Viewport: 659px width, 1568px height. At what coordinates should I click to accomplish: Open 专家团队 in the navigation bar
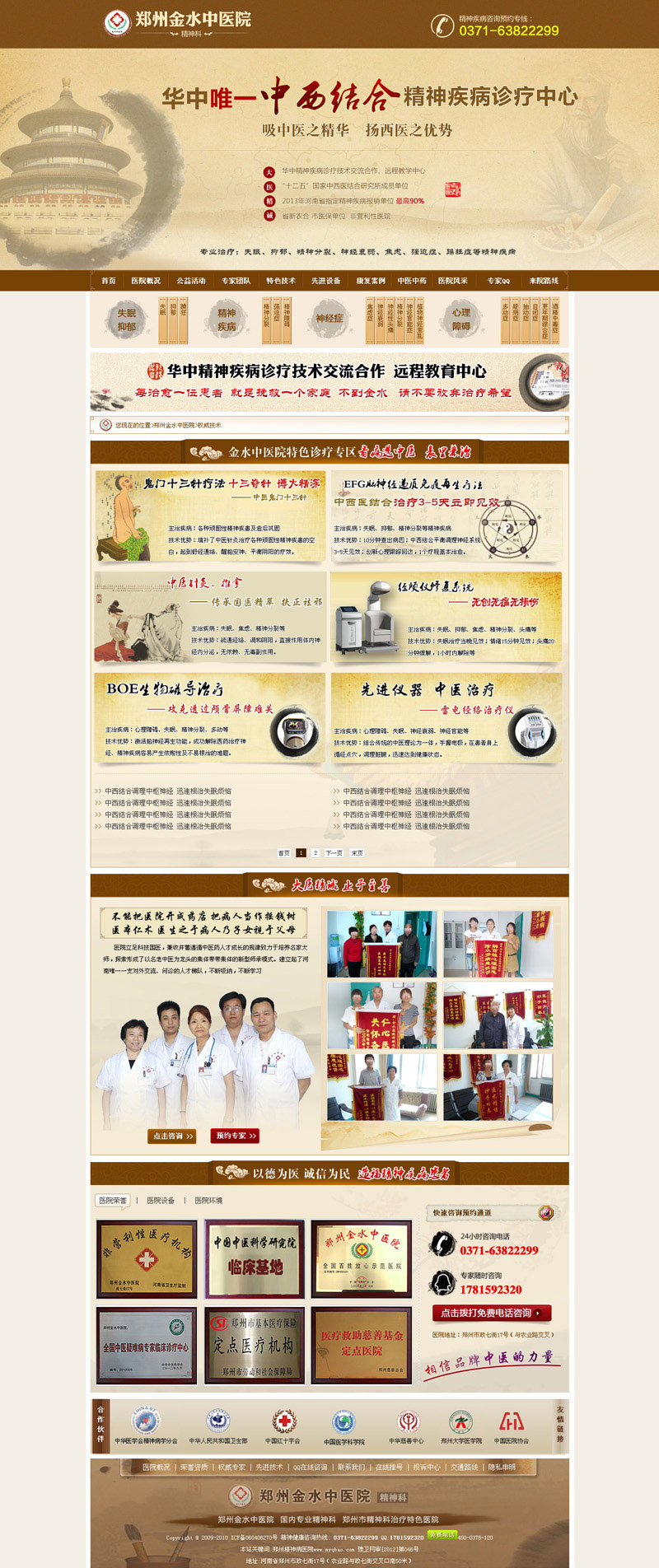pos(236,281)
